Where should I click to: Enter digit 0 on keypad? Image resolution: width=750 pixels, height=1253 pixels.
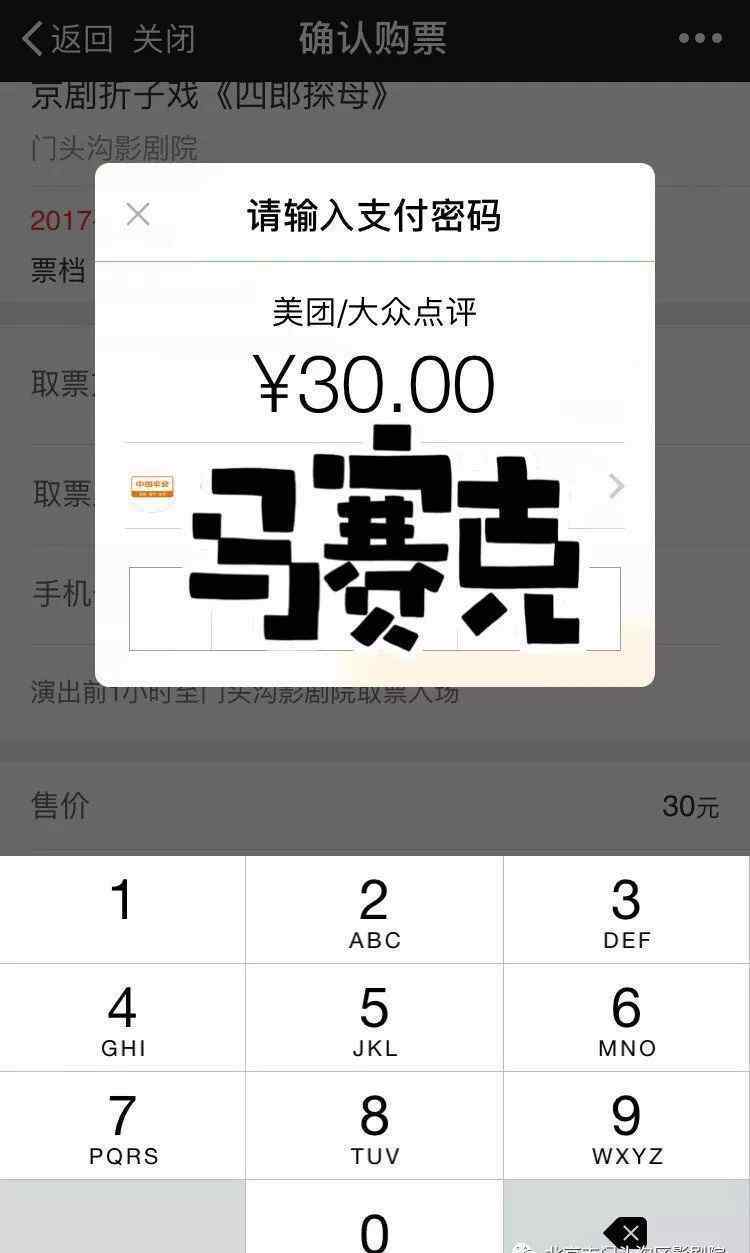click(374, 1225)
